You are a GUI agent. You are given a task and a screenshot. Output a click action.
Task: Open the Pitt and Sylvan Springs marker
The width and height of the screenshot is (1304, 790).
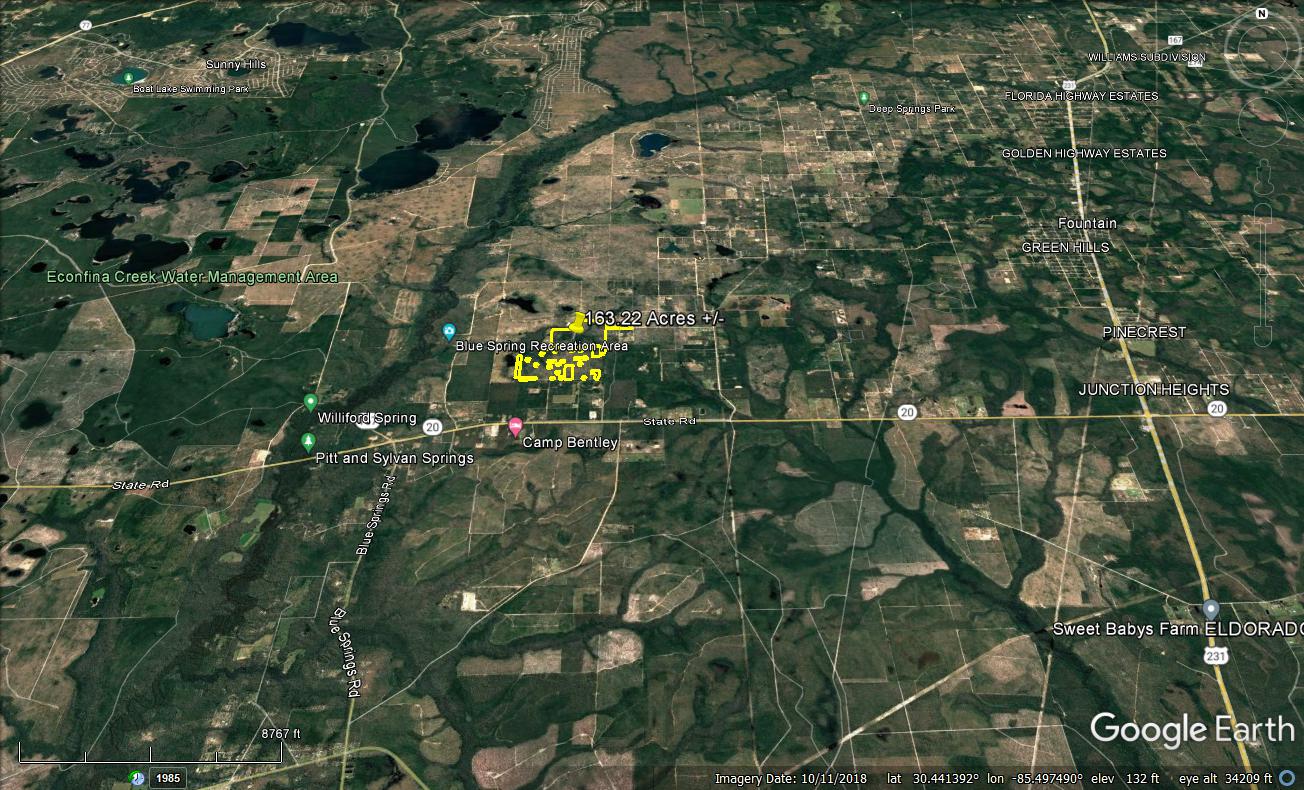[307, 441]
